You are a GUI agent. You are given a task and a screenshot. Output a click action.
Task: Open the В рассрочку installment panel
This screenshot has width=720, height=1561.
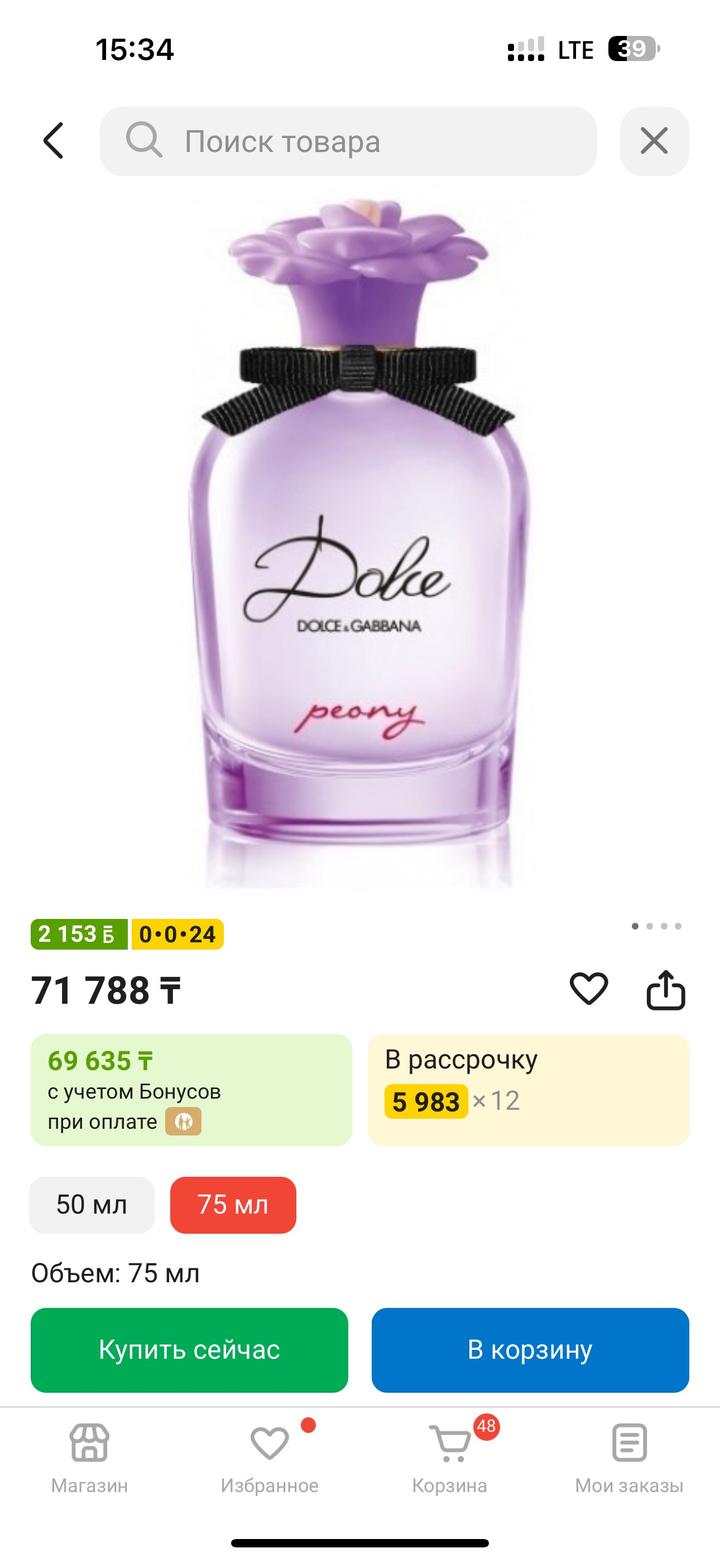pyautogui.click(x=529, y=1089)
